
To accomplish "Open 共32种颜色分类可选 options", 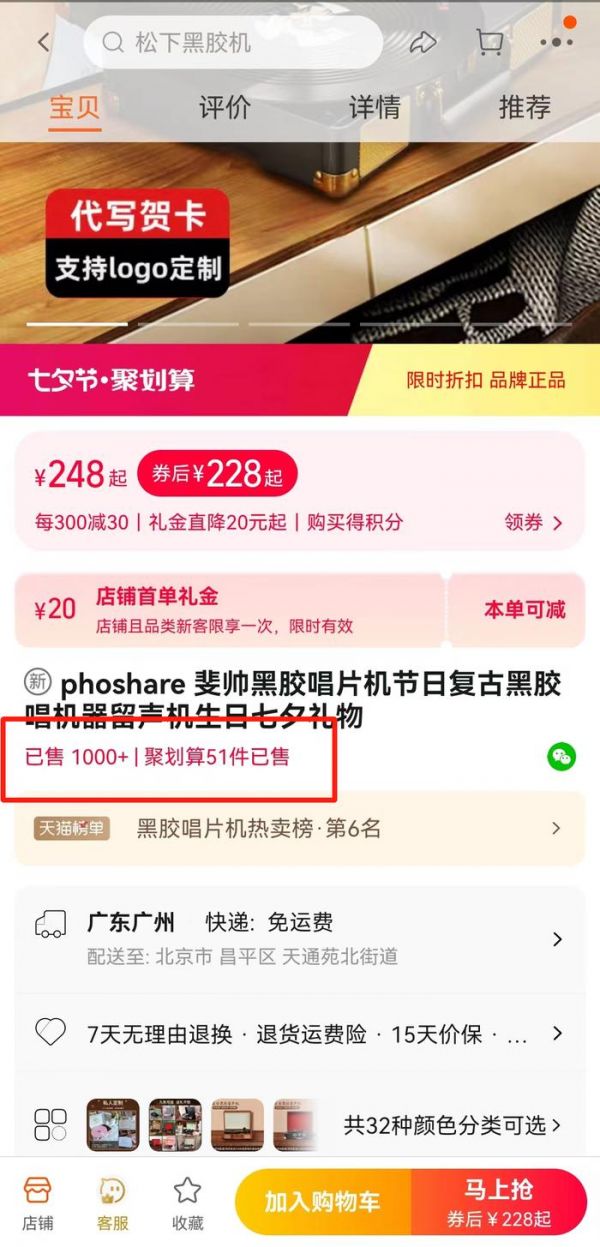I will pos(452,1125).
